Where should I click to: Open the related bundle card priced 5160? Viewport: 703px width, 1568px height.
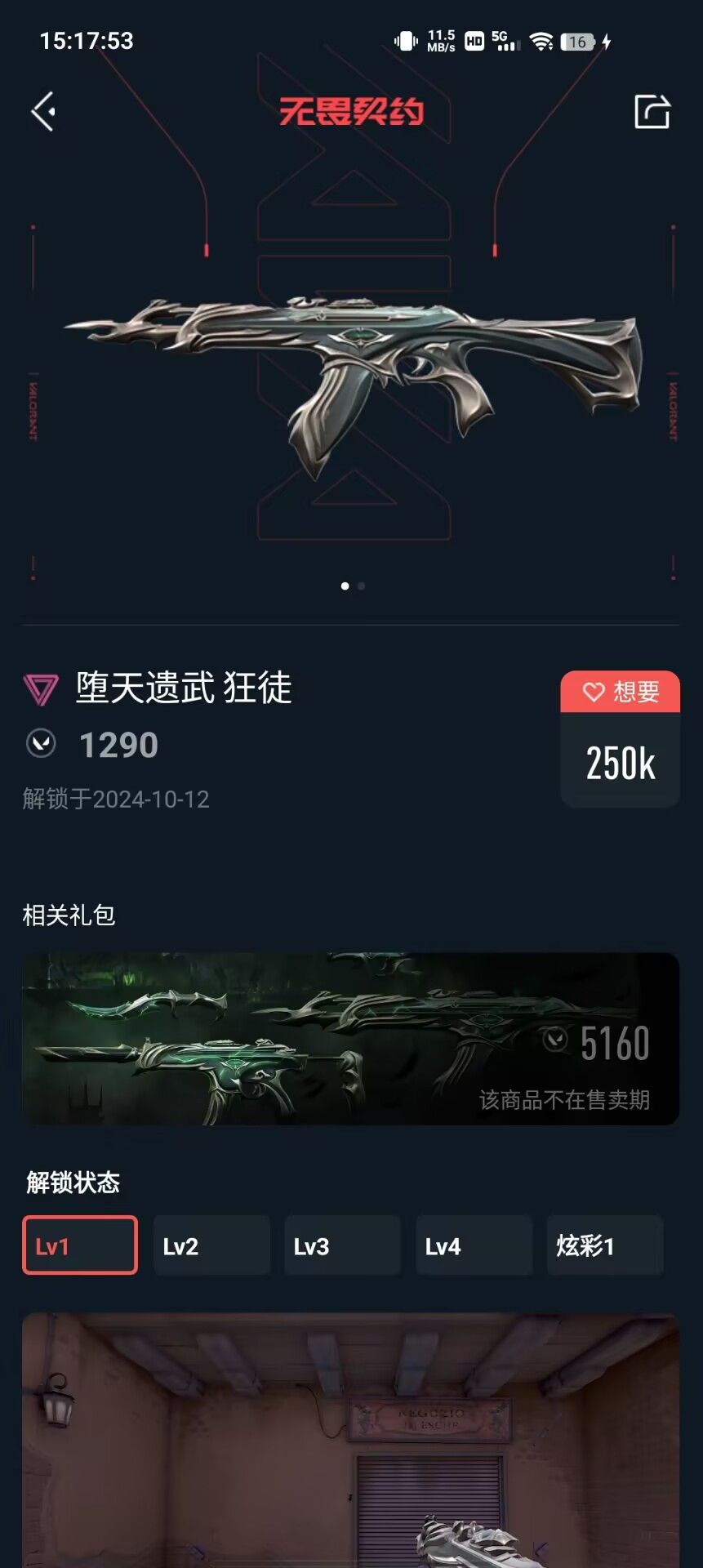click(351, 1039)
